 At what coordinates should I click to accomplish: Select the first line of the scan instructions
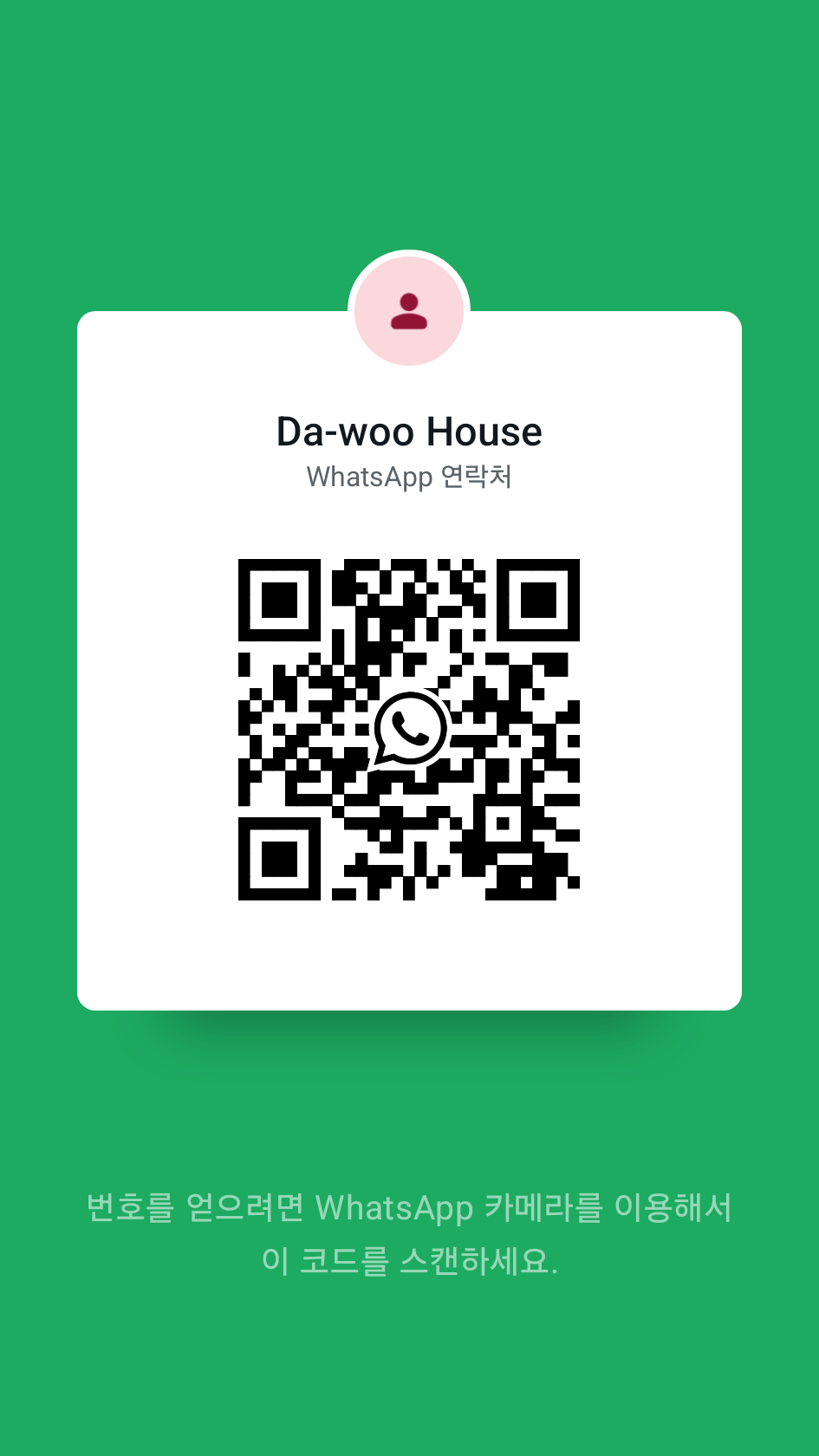coord(409,1206)
